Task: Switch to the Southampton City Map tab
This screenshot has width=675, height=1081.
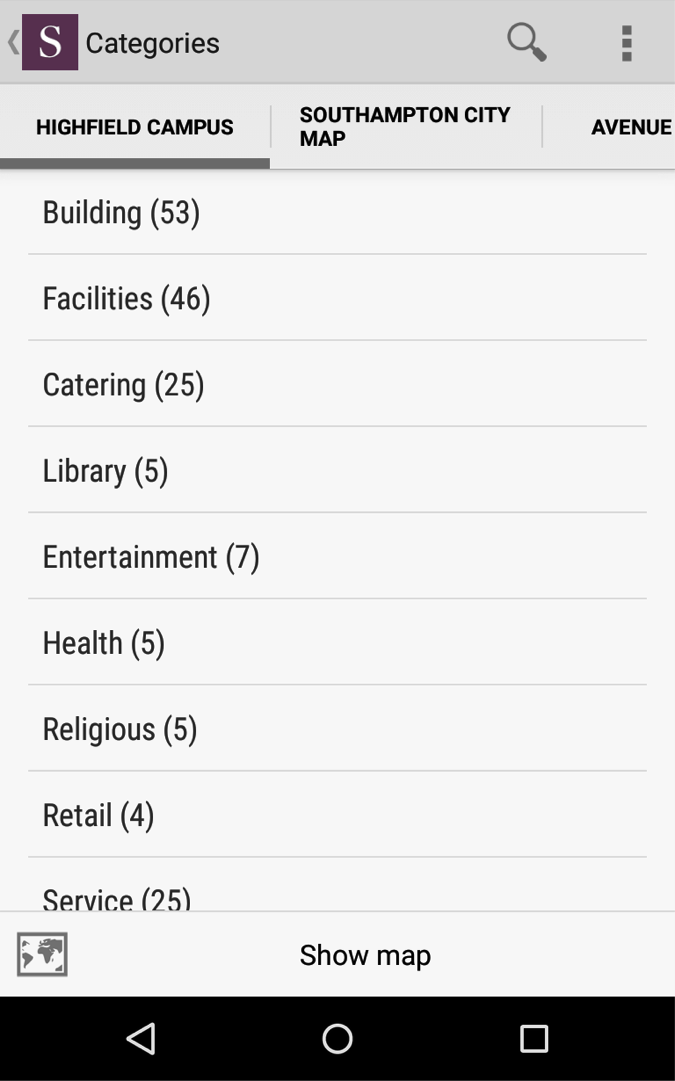Action: click(405, 127)
